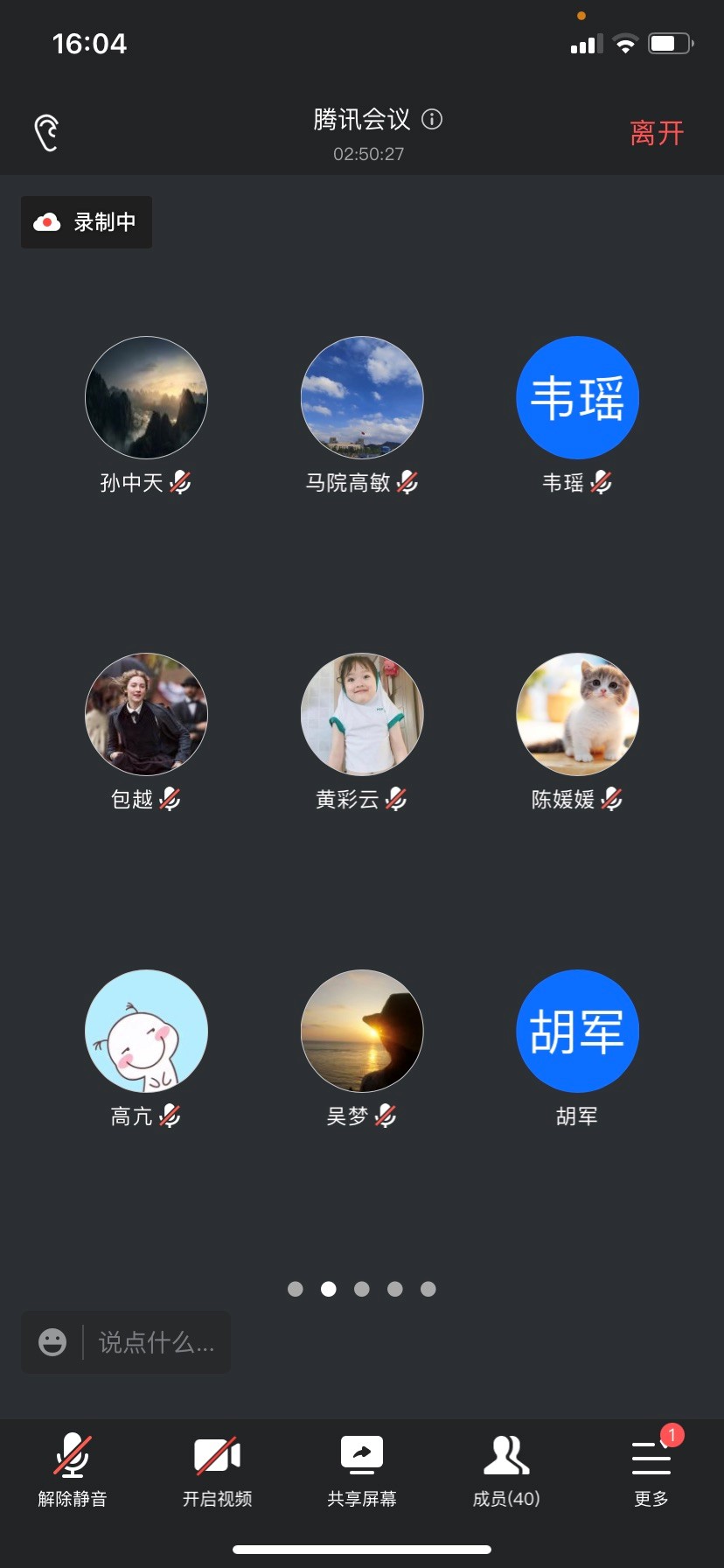Open 韦瑶's participant tile
Screen dimensions: 724x1568
[x=578, y=398]
